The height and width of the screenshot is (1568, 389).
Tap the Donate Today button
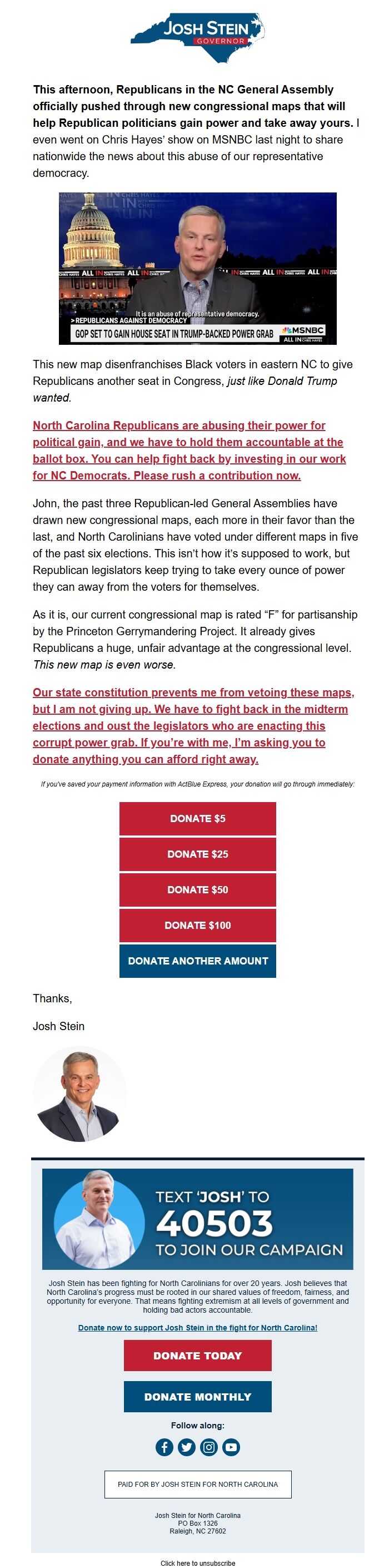click(197, 1356)
